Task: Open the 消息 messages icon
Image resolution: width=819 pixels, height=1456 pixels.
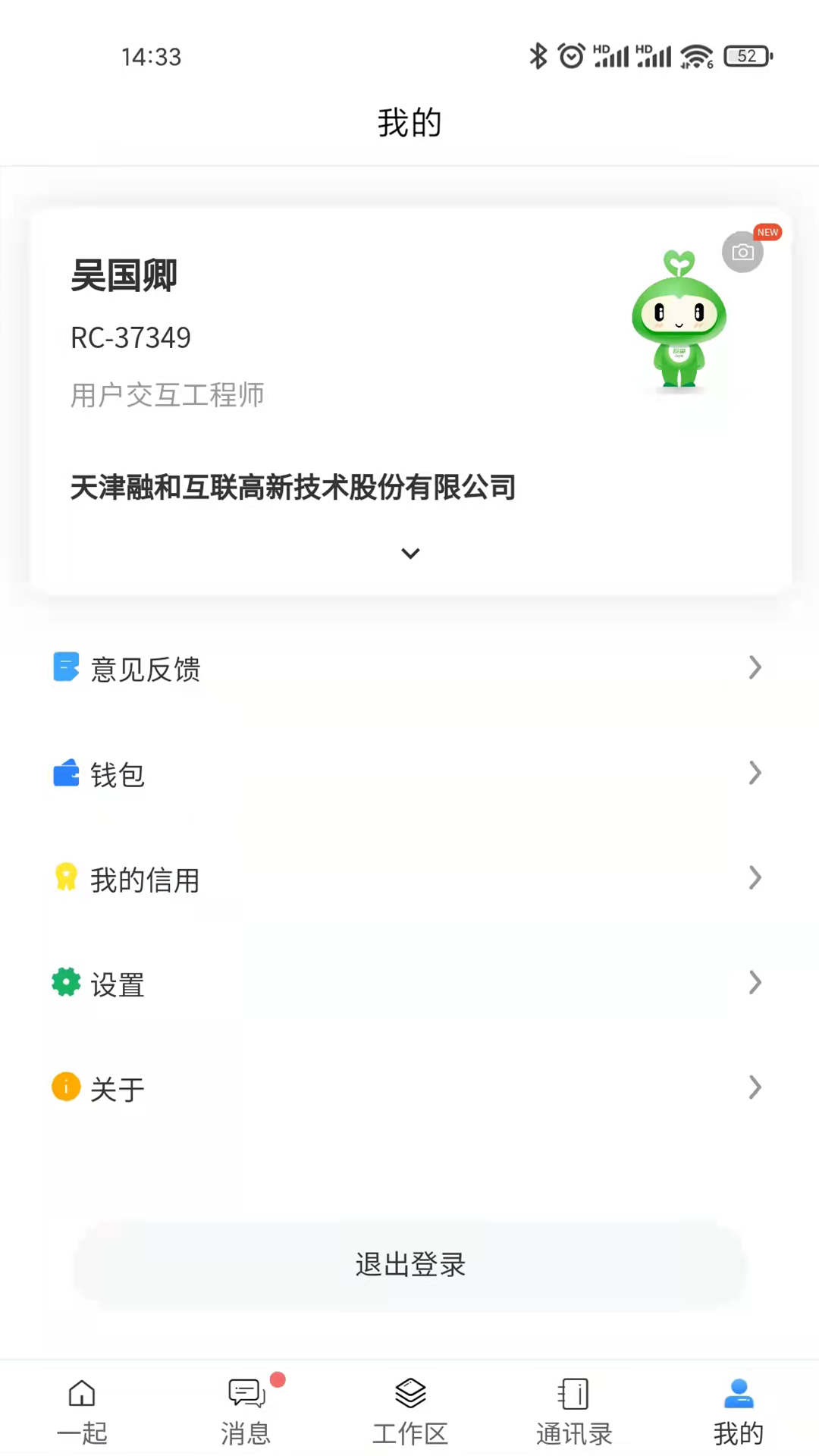Action: point(244,1394)
